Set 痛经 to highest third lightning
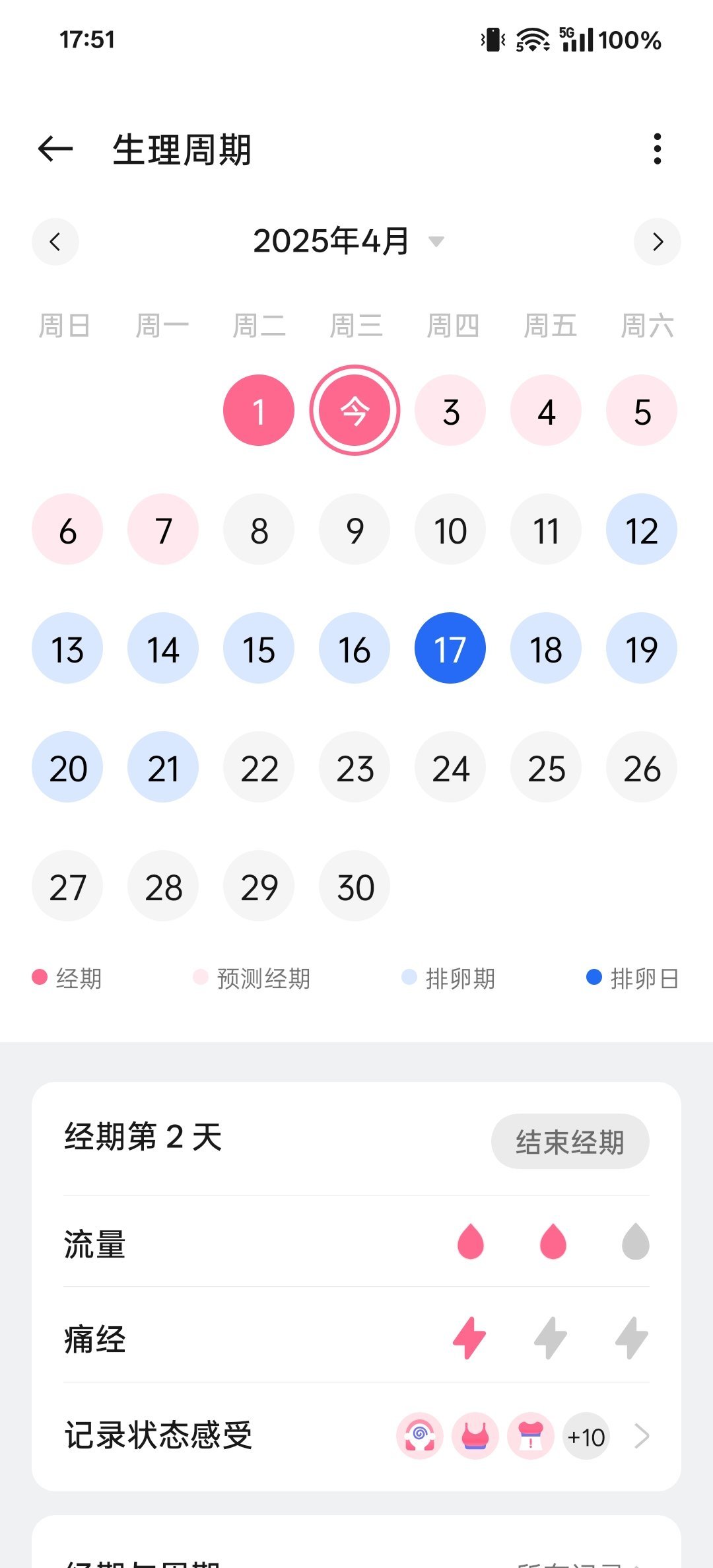This screenshot has width=713, height=1568. (x=632, y=1337)
